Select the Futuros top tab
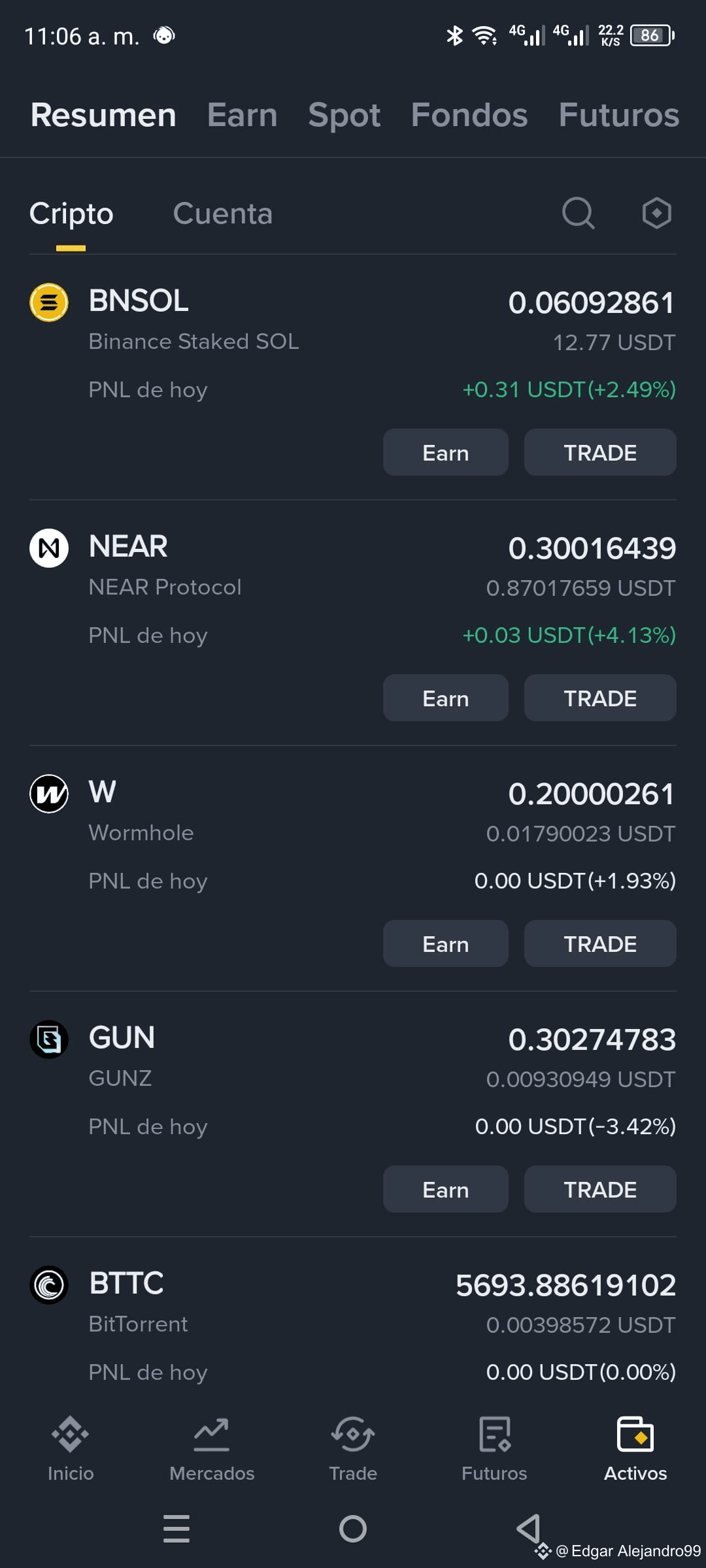Viewport: 706px width, 1568px height. tap(619, 115)
